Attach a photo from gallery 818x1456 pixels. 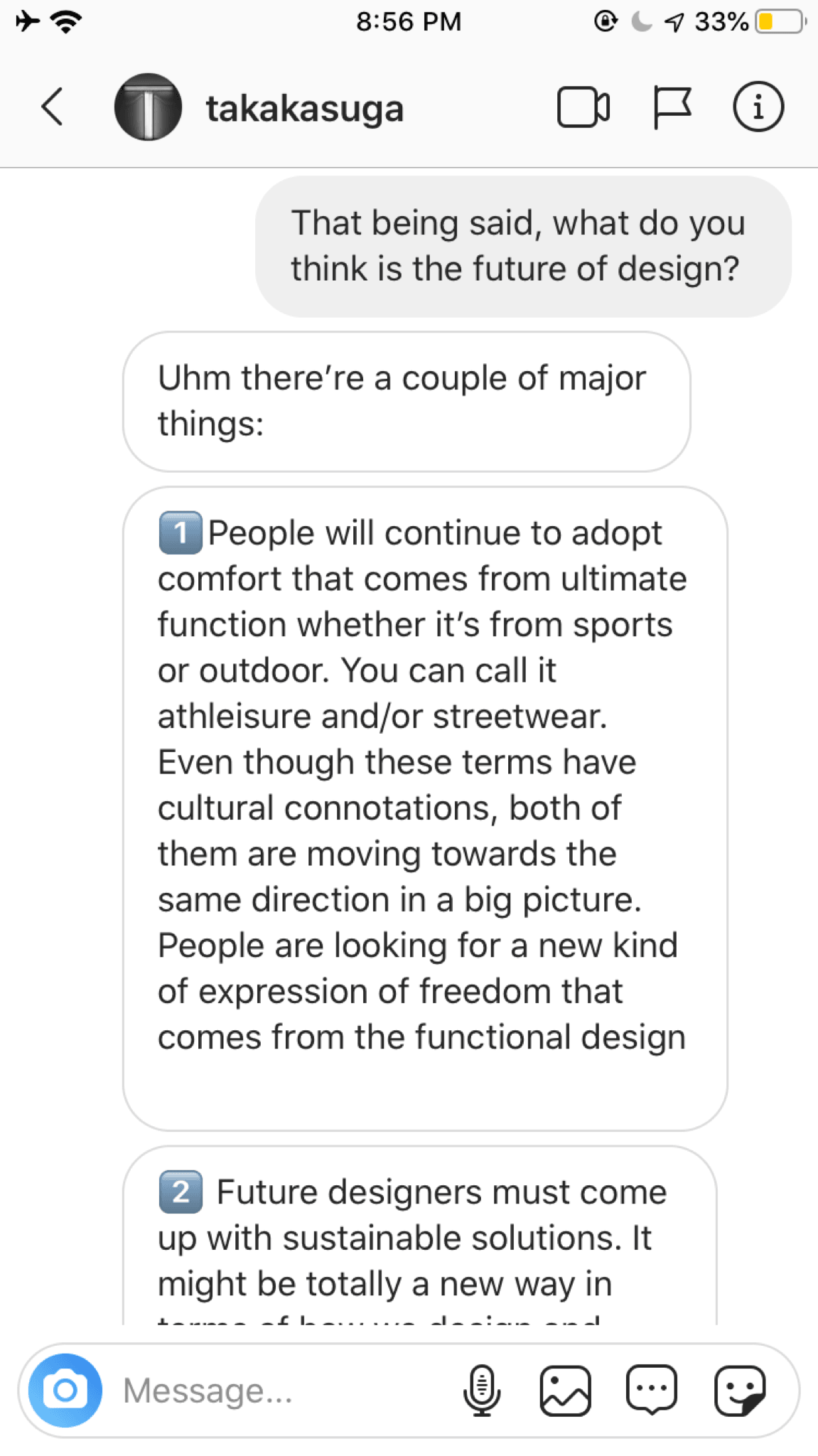click(566, 1390)
